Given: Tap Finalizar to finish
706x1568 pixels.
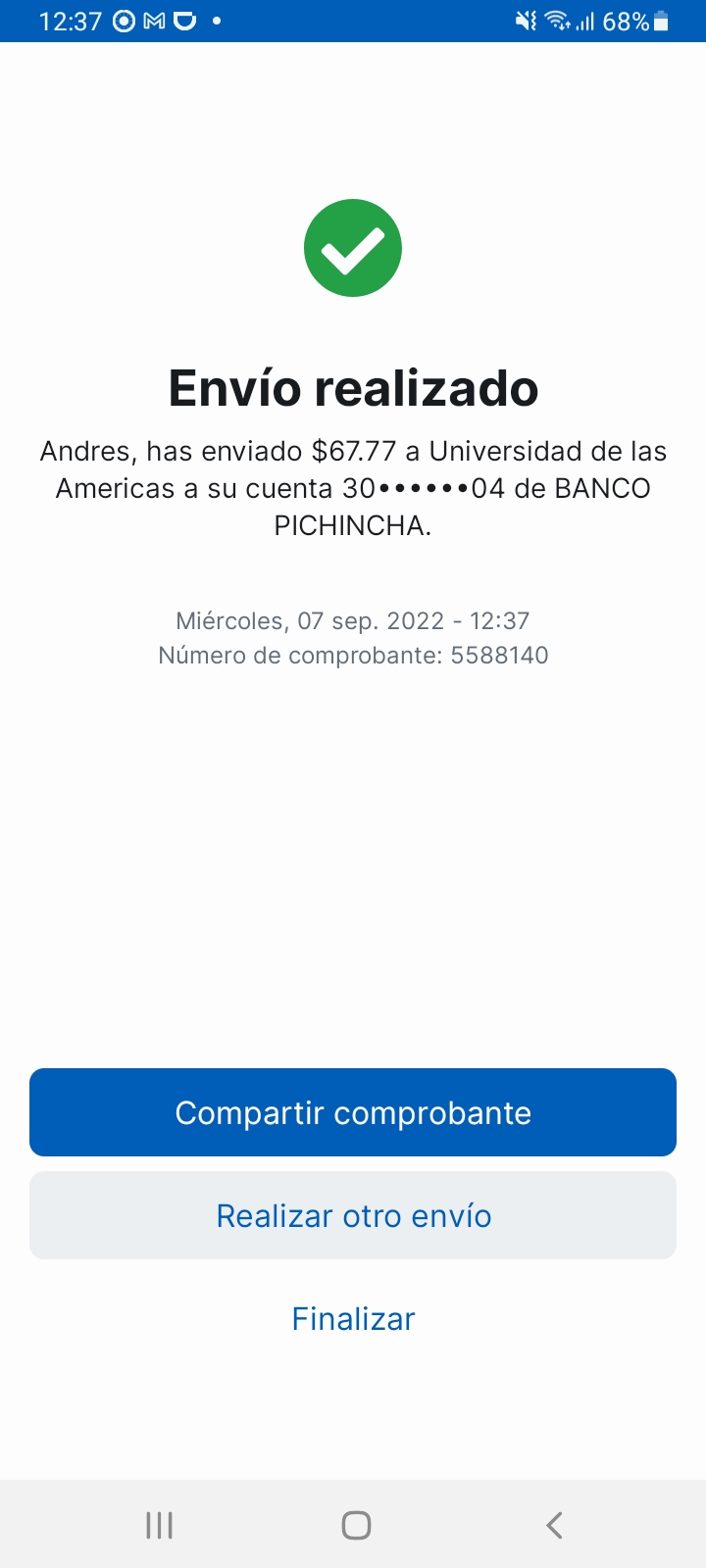Looking at the screenshot, I should point(353,1319).
